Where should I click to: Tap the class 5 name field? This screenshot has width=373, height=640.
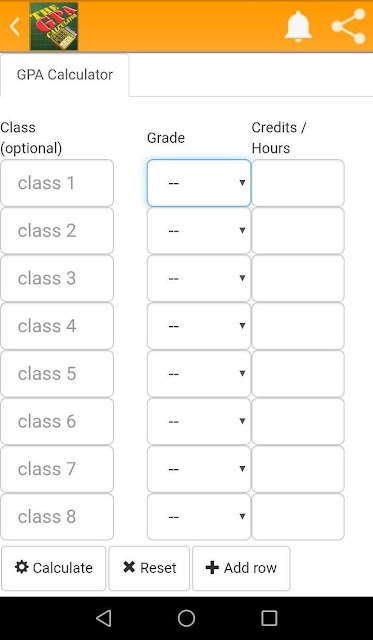pyautogui.click(x=57, y=374)
